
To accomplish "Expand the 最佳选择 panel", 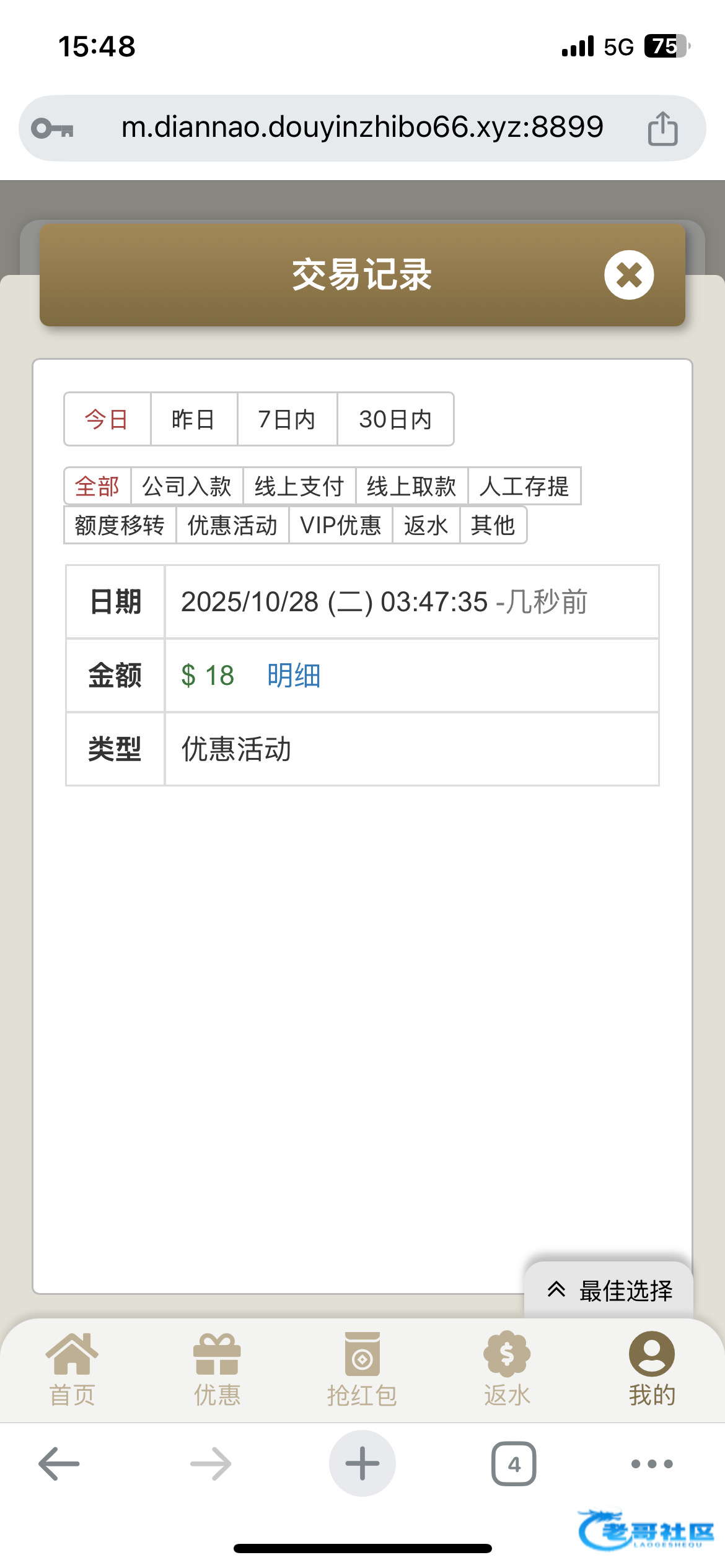I will click(x=609, y=1291).
